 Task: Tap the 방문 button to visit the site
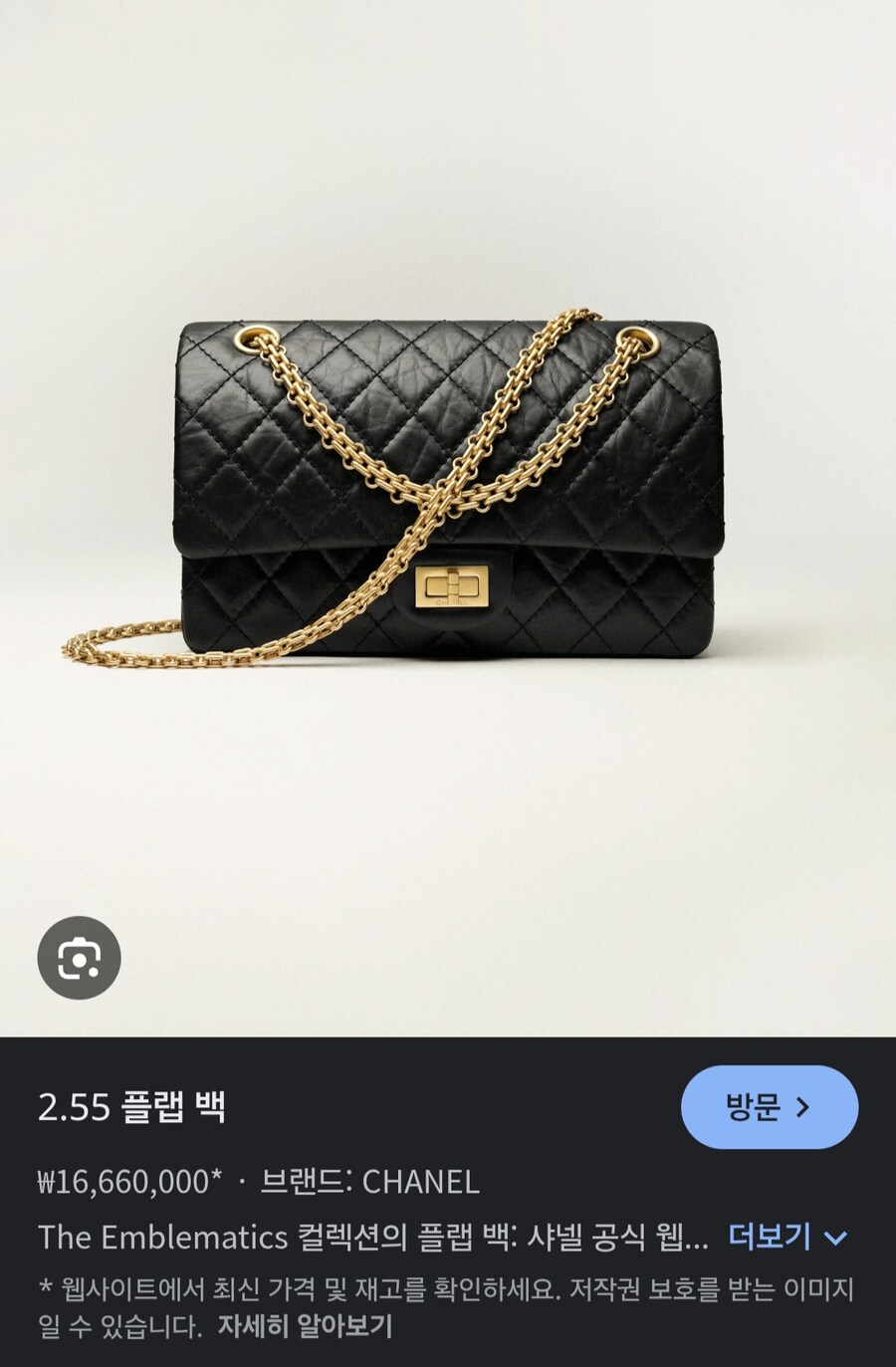[x=769, y=1107]
